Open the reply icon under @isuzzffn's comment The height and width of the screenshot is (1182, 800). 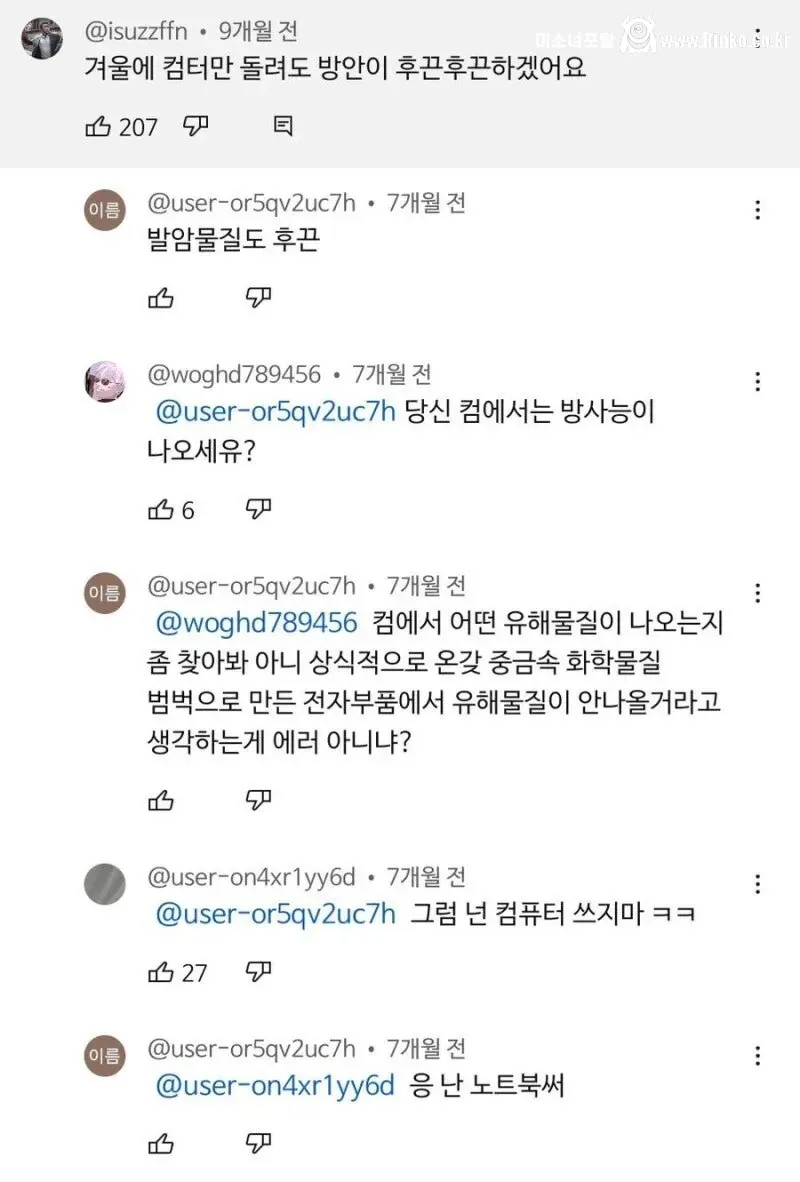coord(283,127)
